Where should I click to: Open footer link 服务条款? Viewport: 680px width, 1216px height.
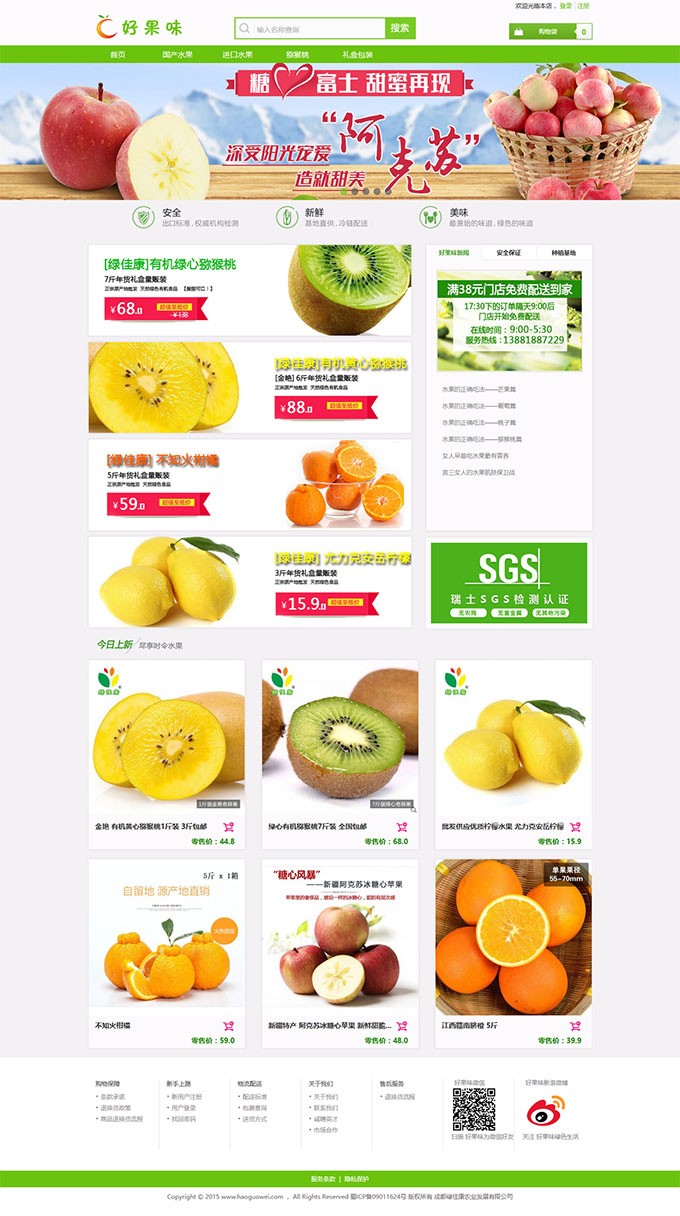323,1178
